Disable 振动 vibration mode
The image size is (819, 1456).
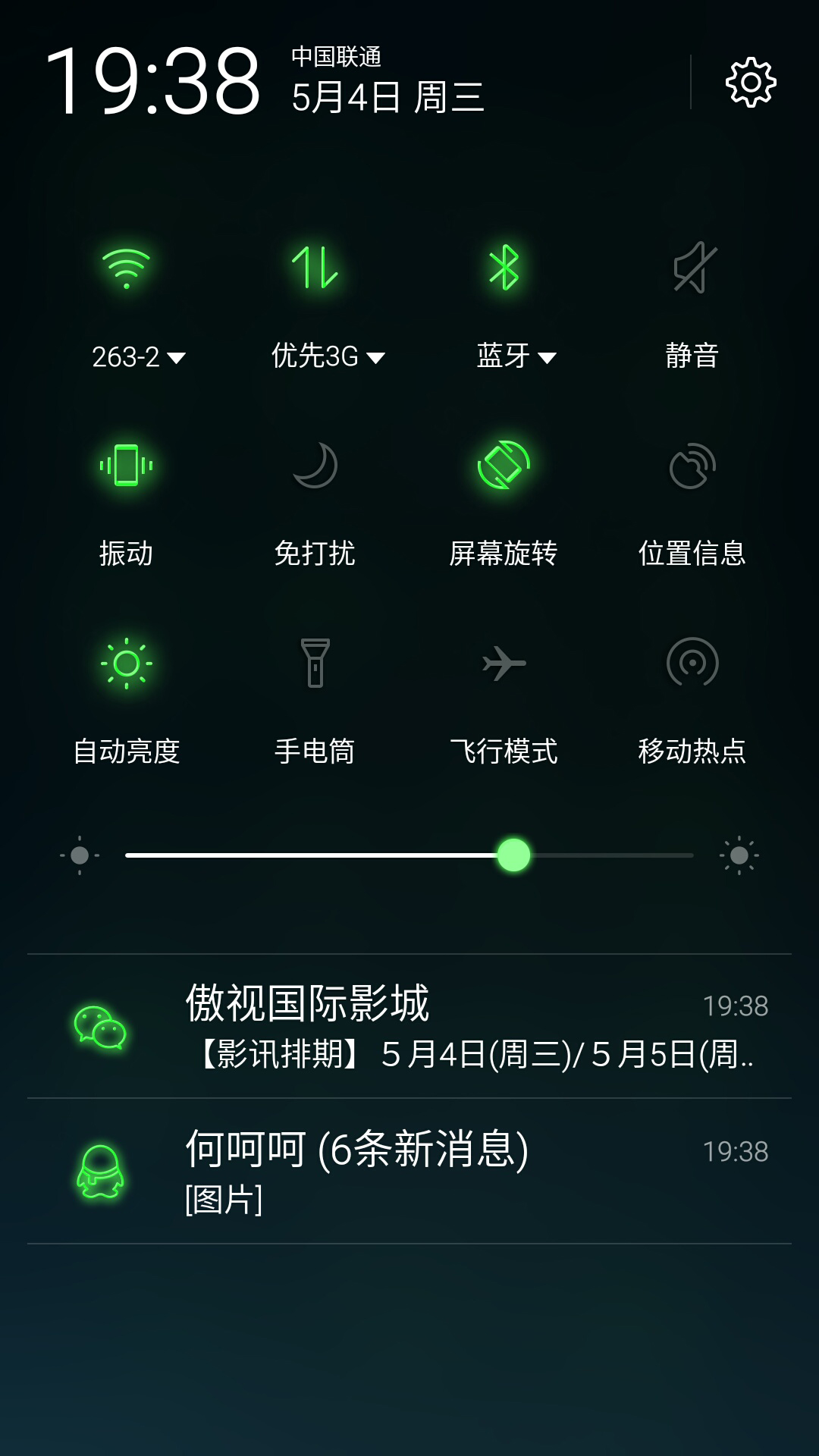point(126,465)
